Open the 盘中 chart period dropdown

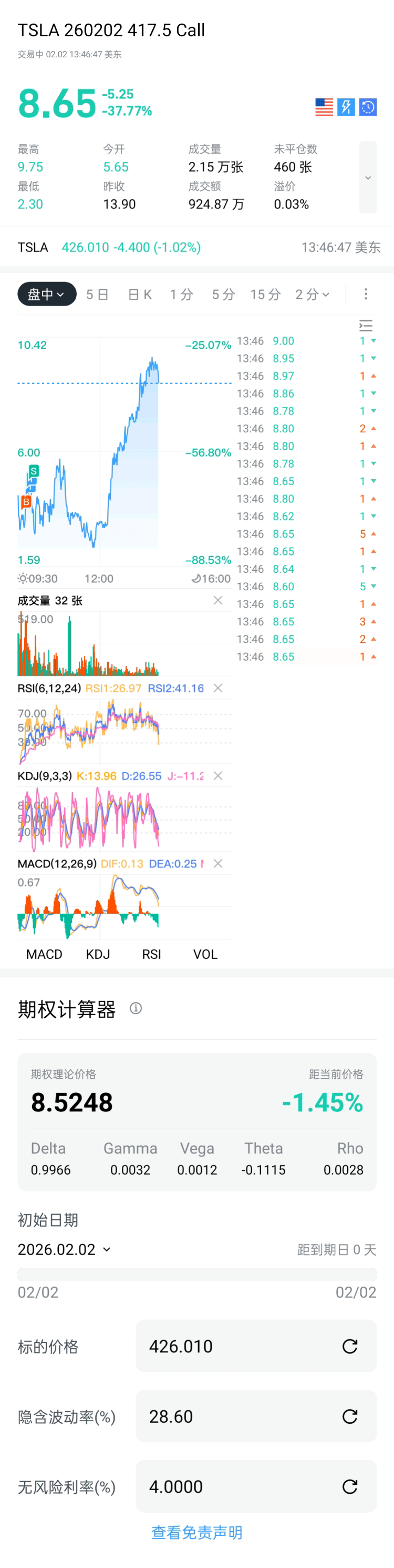pos(47,295)
